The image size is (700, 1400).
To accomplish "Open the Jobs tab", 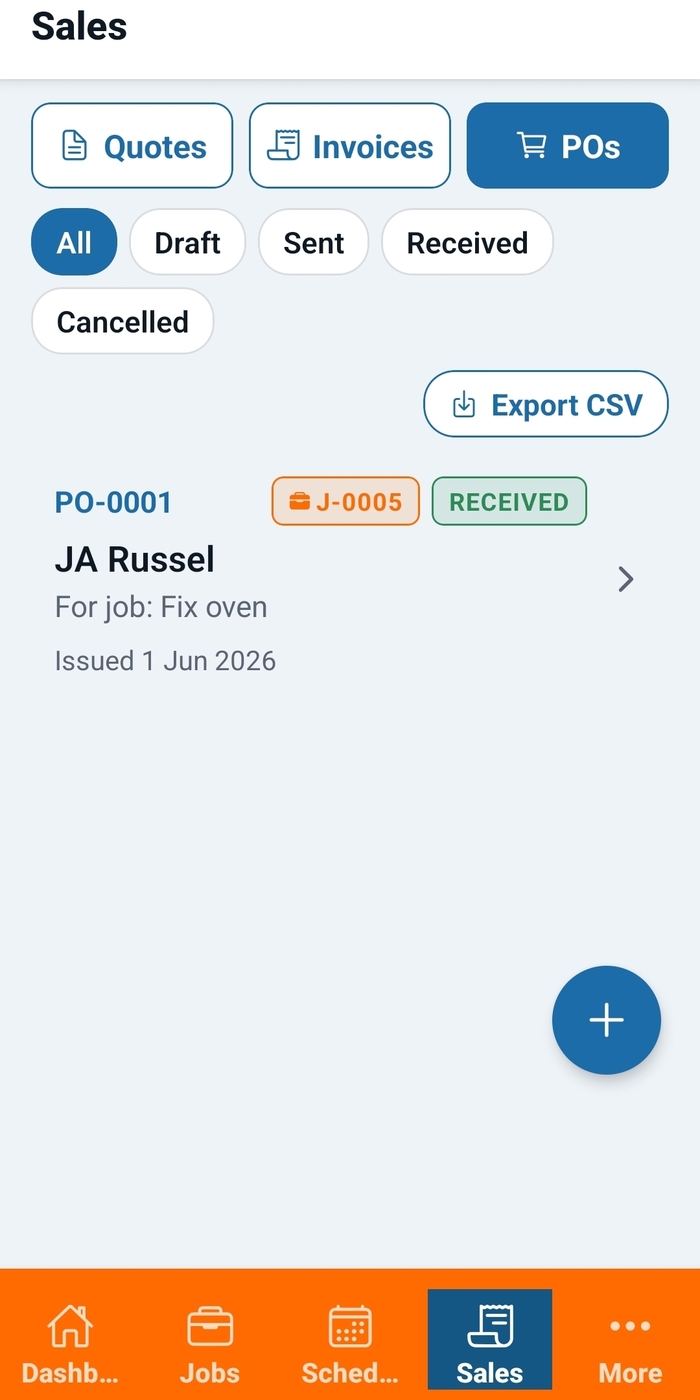I will (x=210, y=1340).
